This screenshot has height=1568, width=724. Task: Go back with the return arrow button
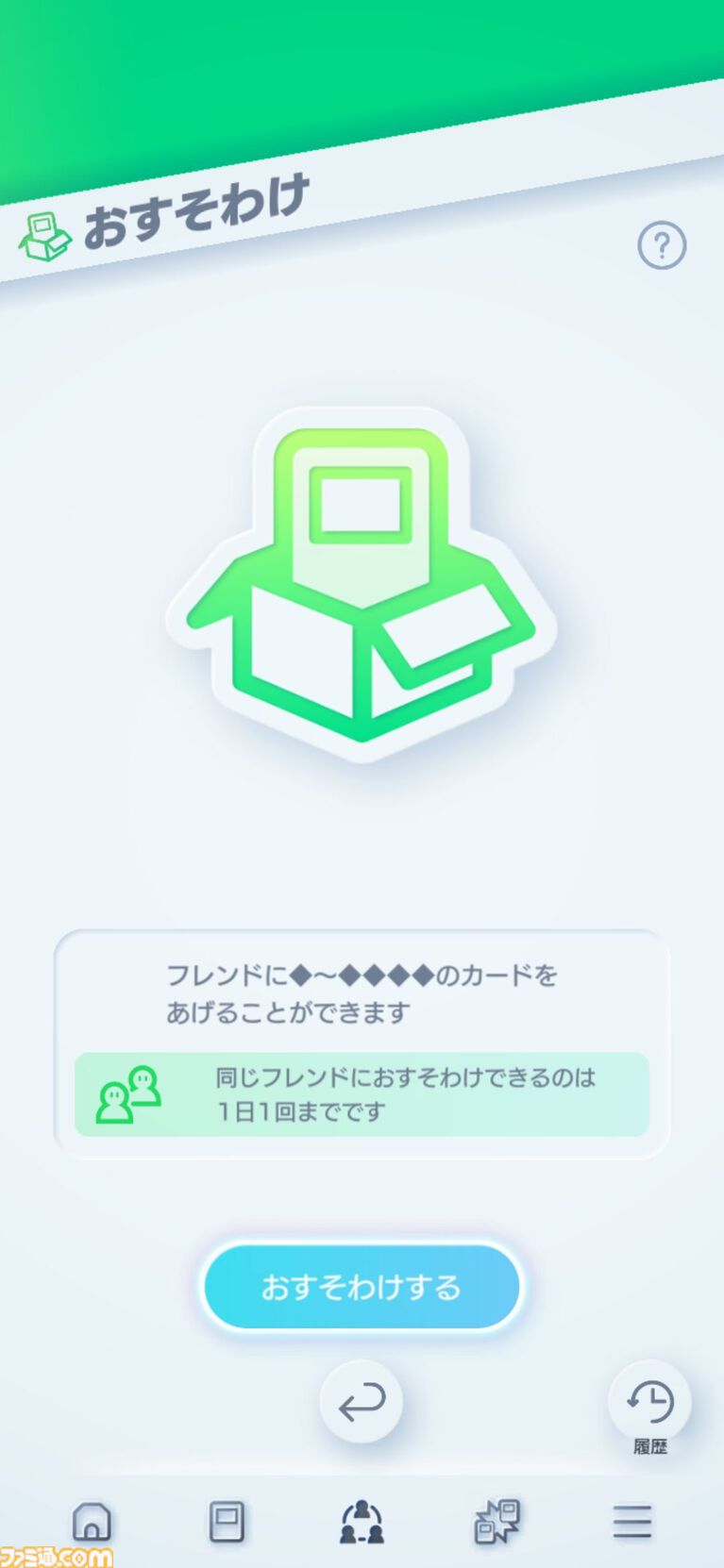pos(362,1403)
